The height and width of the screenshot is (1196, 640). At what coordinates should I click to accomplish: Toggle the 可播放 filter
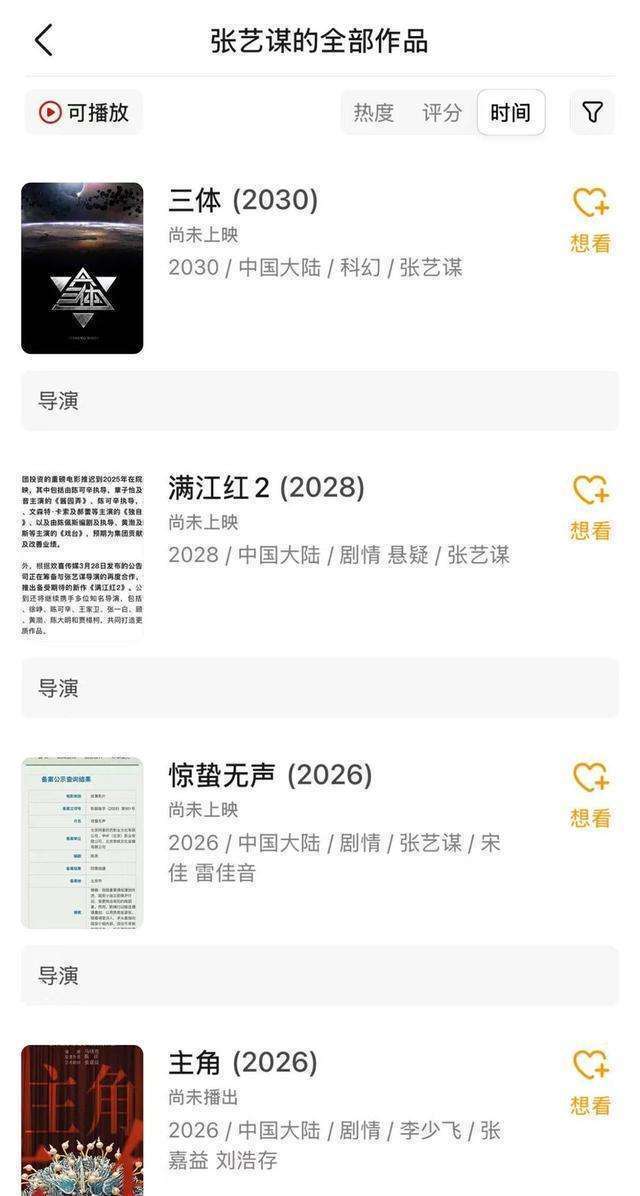pos(84,112)
